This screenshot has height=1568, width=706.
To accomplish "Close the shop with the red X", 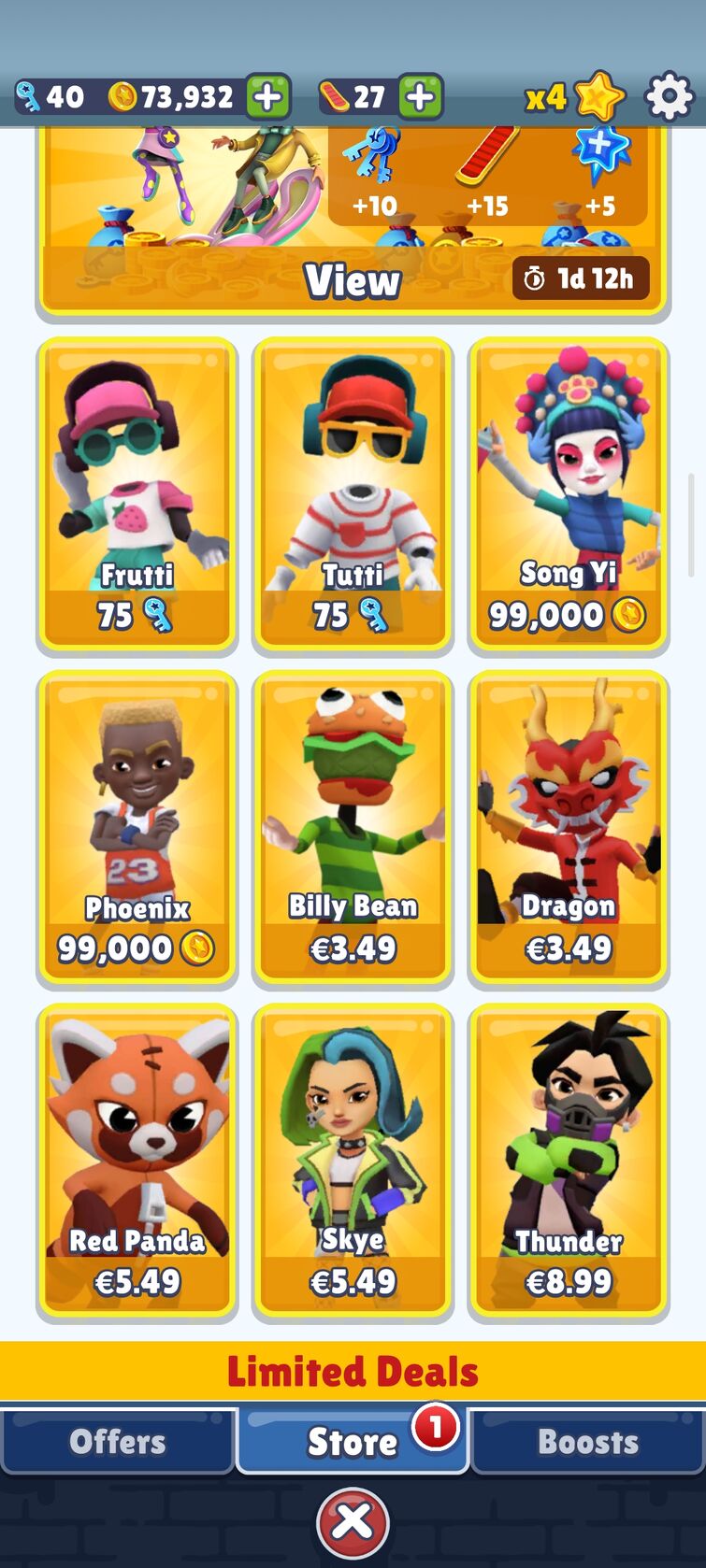I will click(353, 1521).
